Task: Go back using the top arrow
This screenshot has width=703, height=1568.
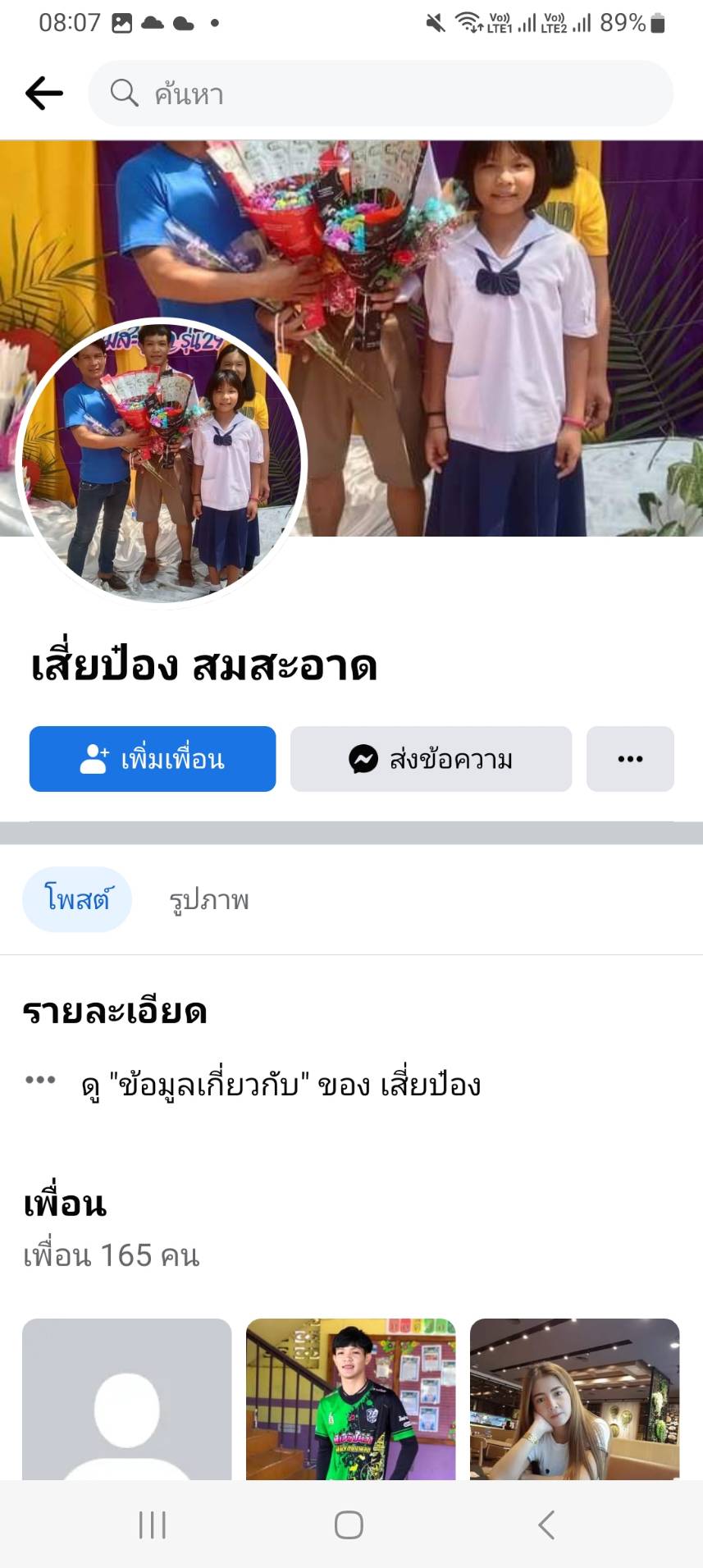Action: click(x=44, y=94)
